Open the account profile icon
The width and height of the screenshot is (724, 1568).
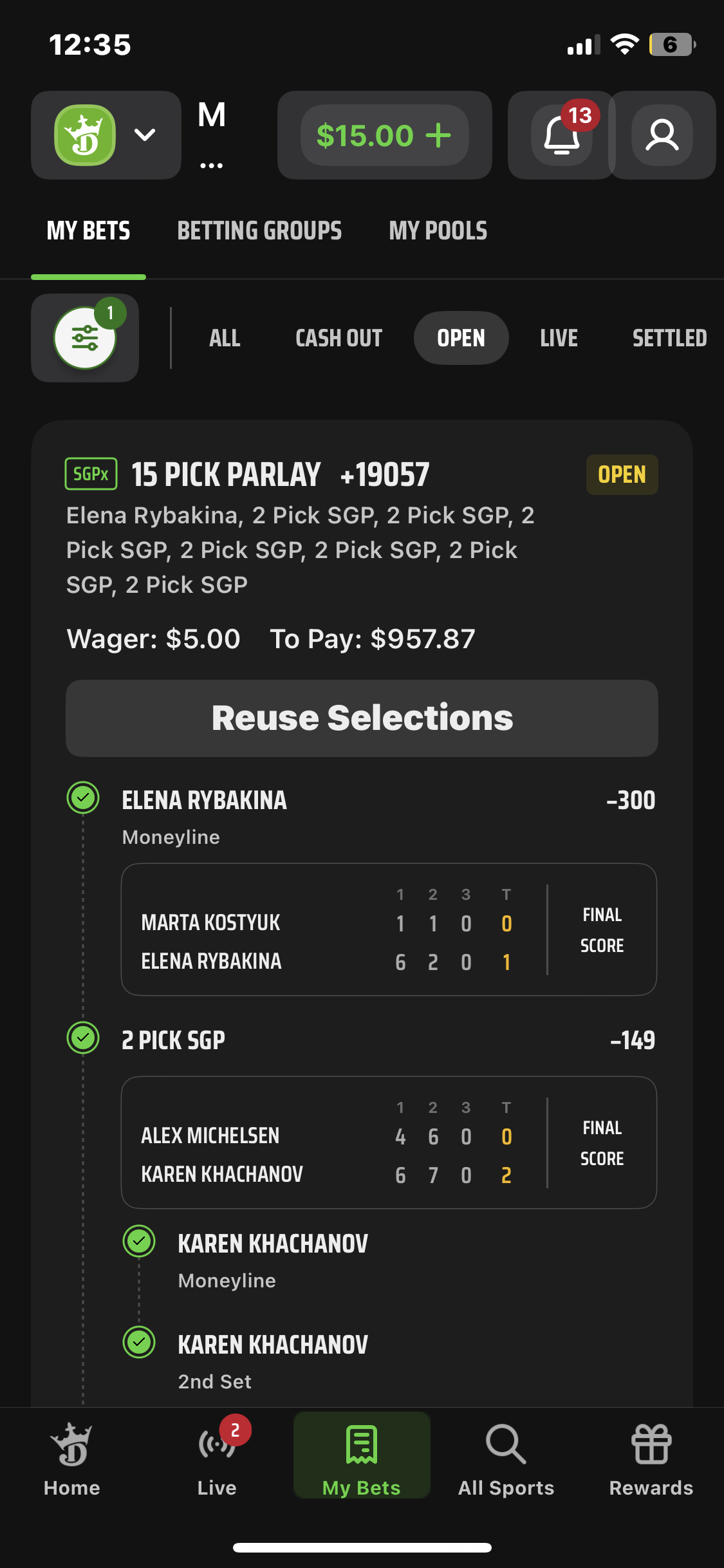point(662,135)
